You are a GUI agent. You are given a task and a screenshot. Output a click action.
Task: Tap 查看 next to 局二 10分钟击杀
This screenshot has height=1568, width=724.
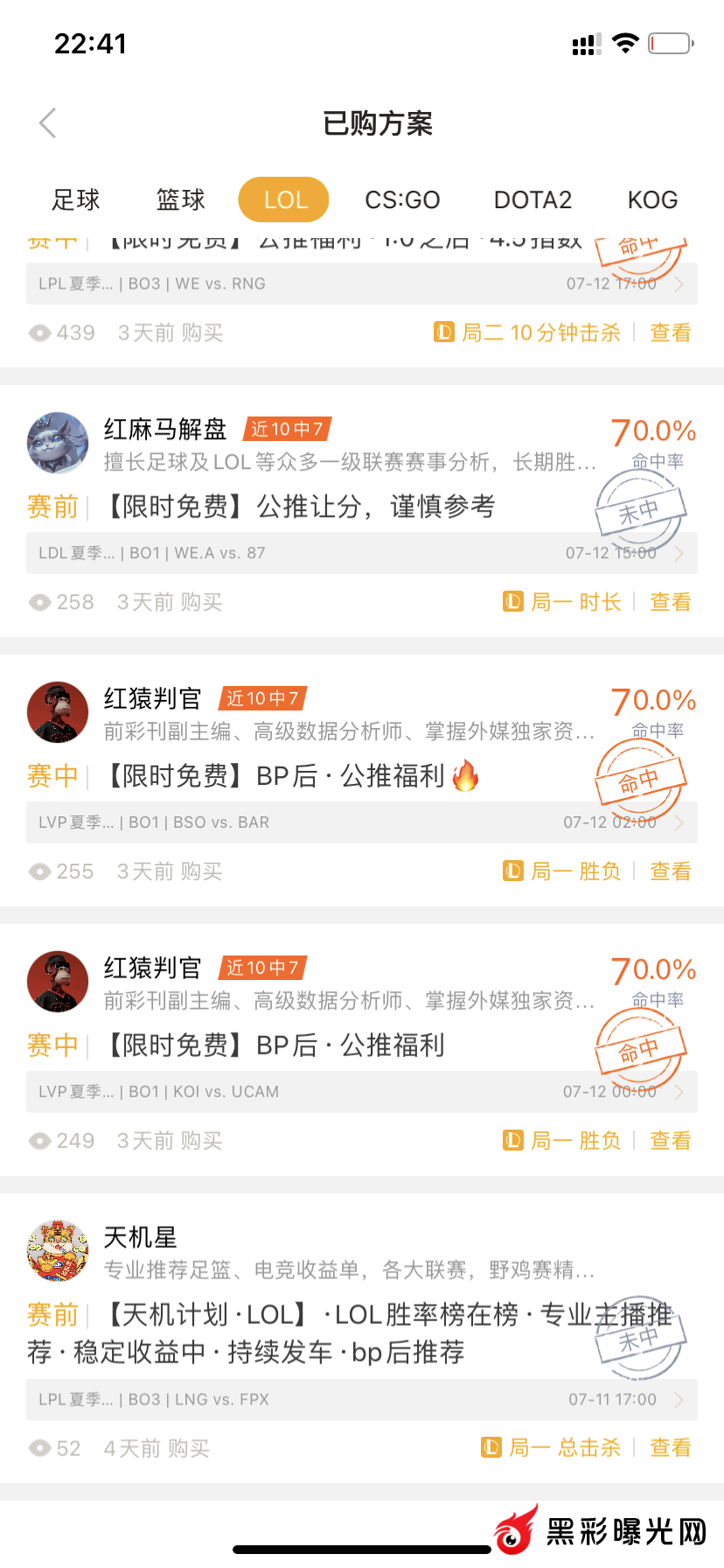click(x=671, y=332)
